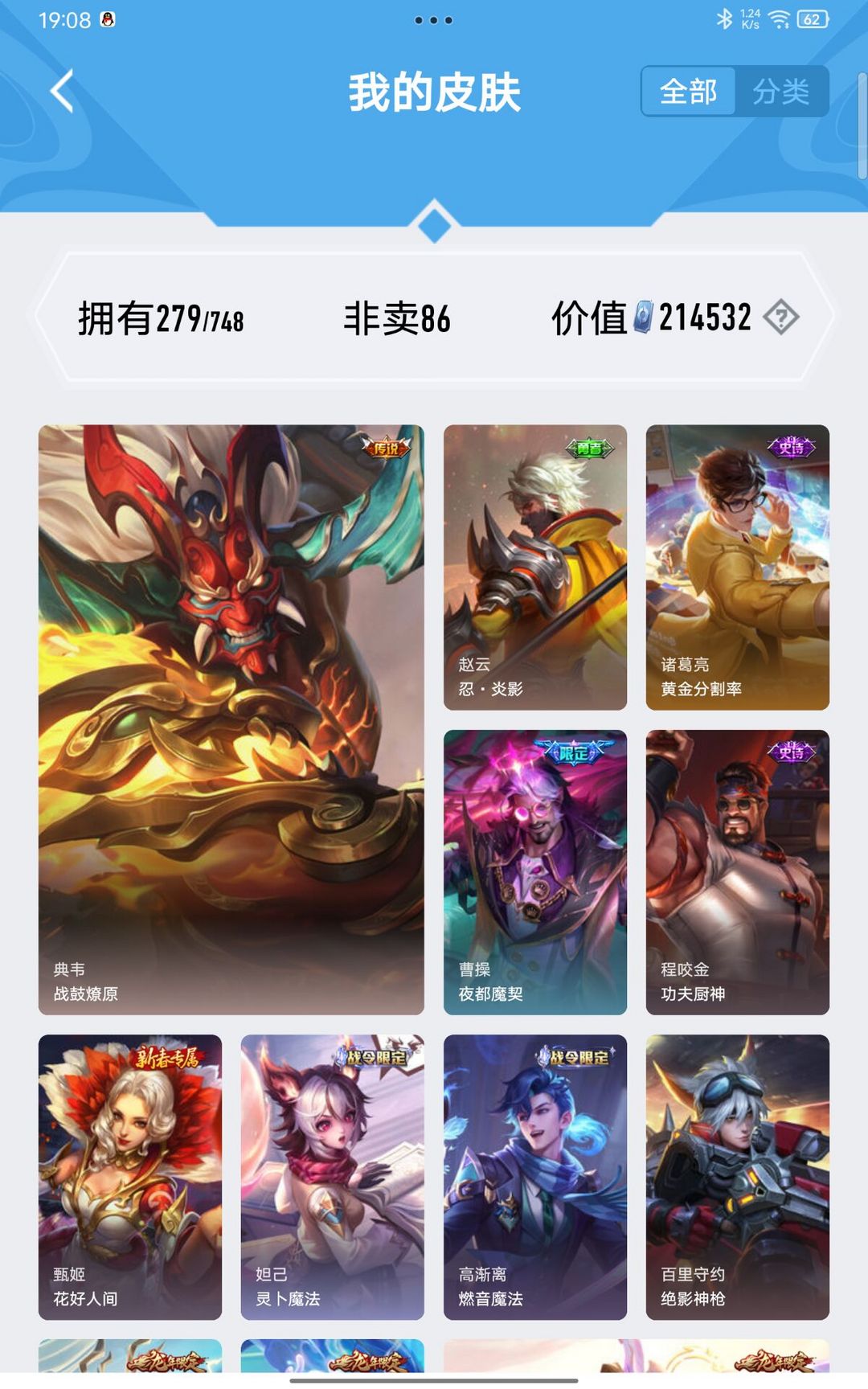
Task: Open the 赵云 忍·炎影 skin card
Action: pos(534,567)
